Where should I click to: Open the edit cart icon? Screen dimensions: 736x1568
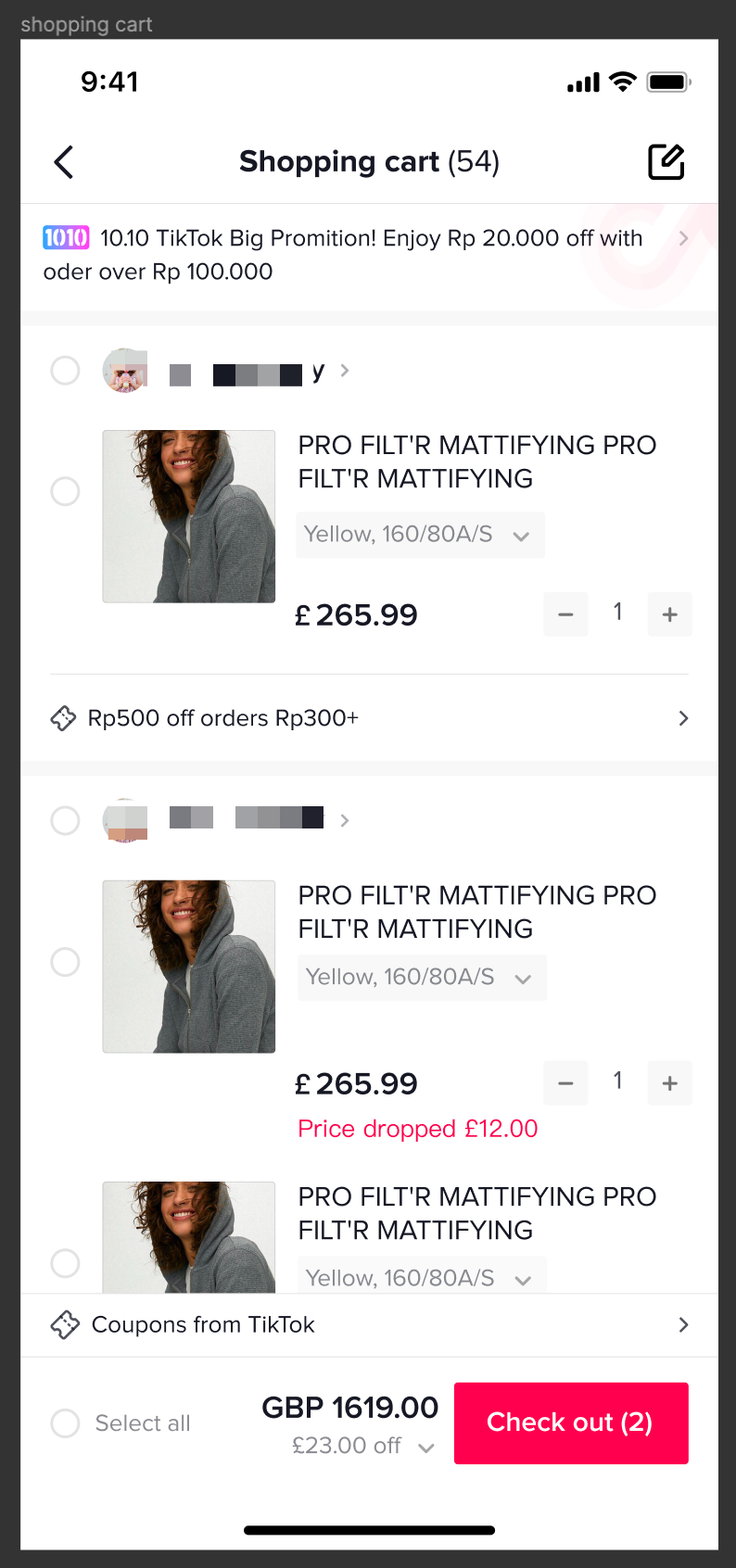[x=666, y=162]
